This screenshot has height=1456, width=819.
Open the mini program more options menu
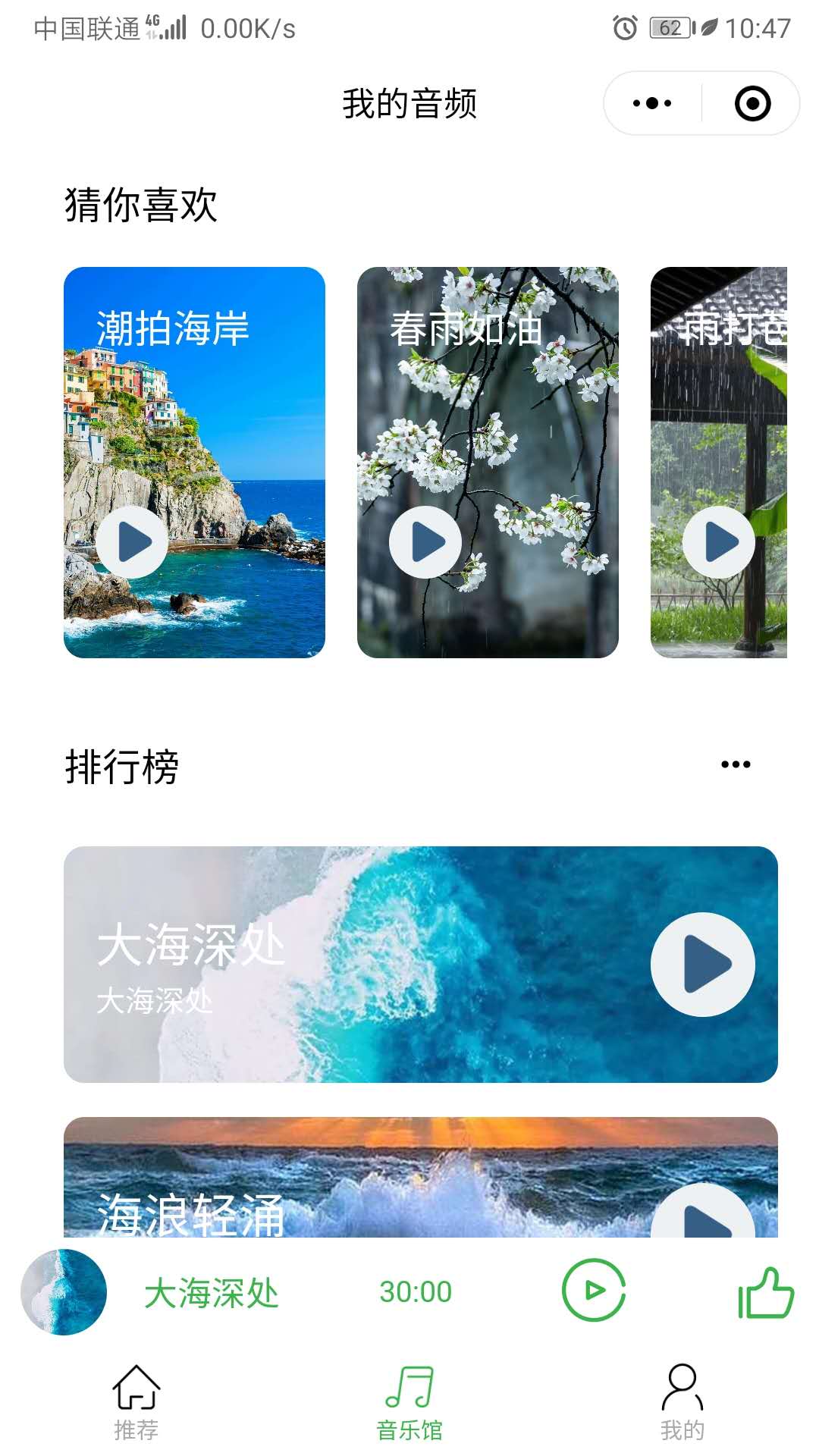pyautogui.click(x=652, y=103)
